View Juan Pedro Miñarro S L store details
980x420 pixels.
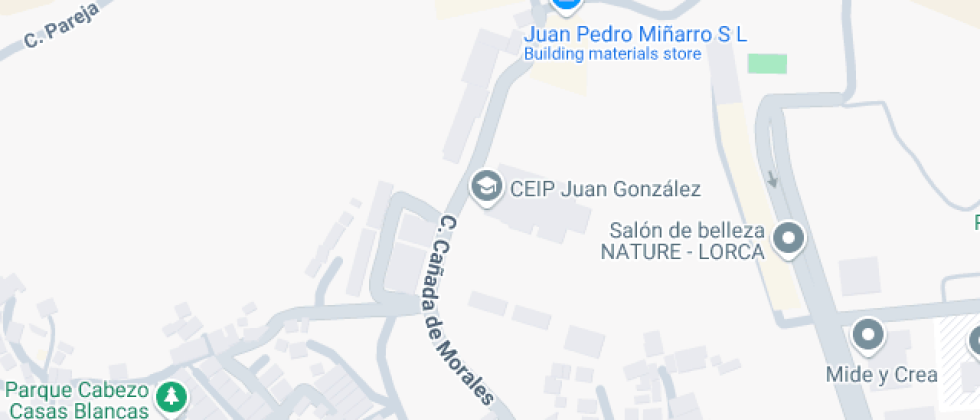(567, 6)
